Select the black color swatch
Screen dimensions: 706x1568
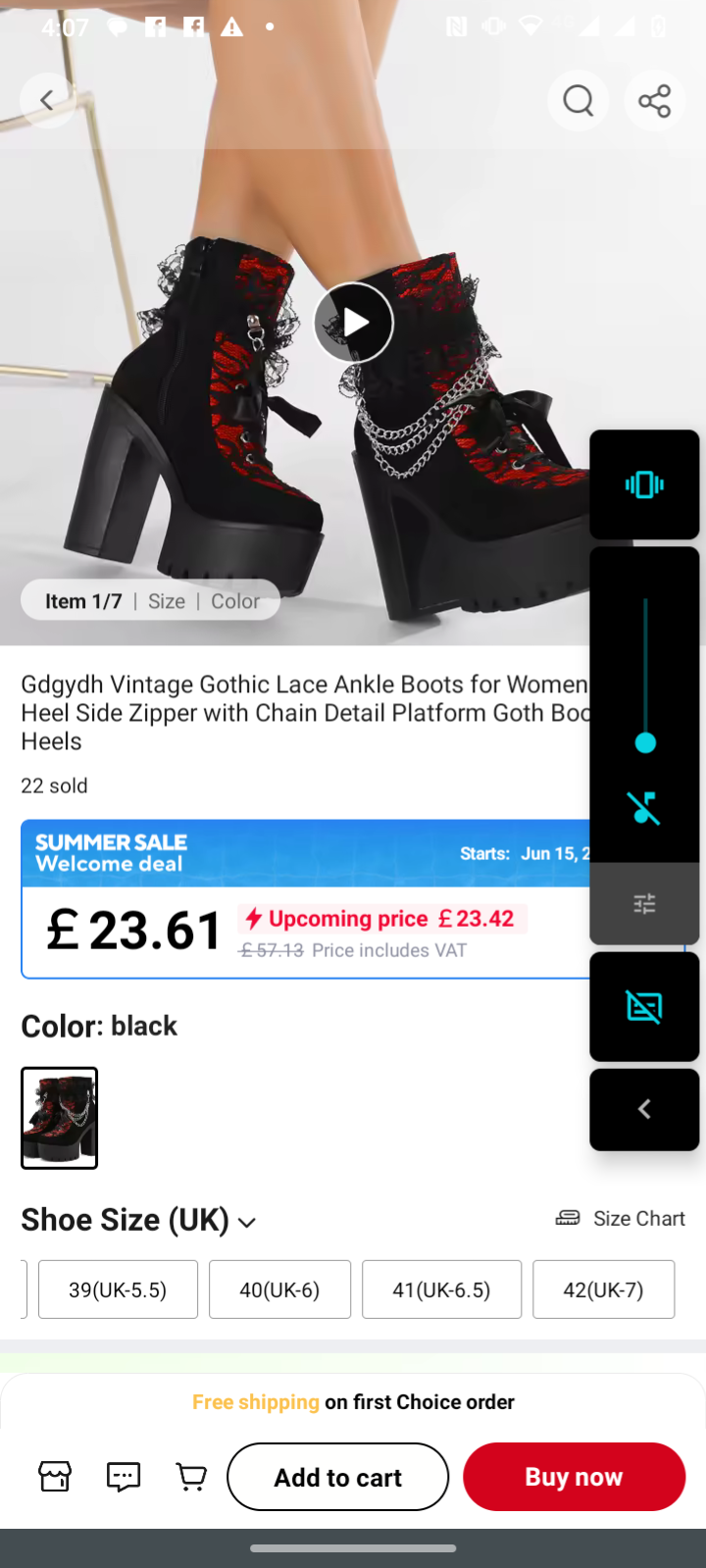point(60,1118)
